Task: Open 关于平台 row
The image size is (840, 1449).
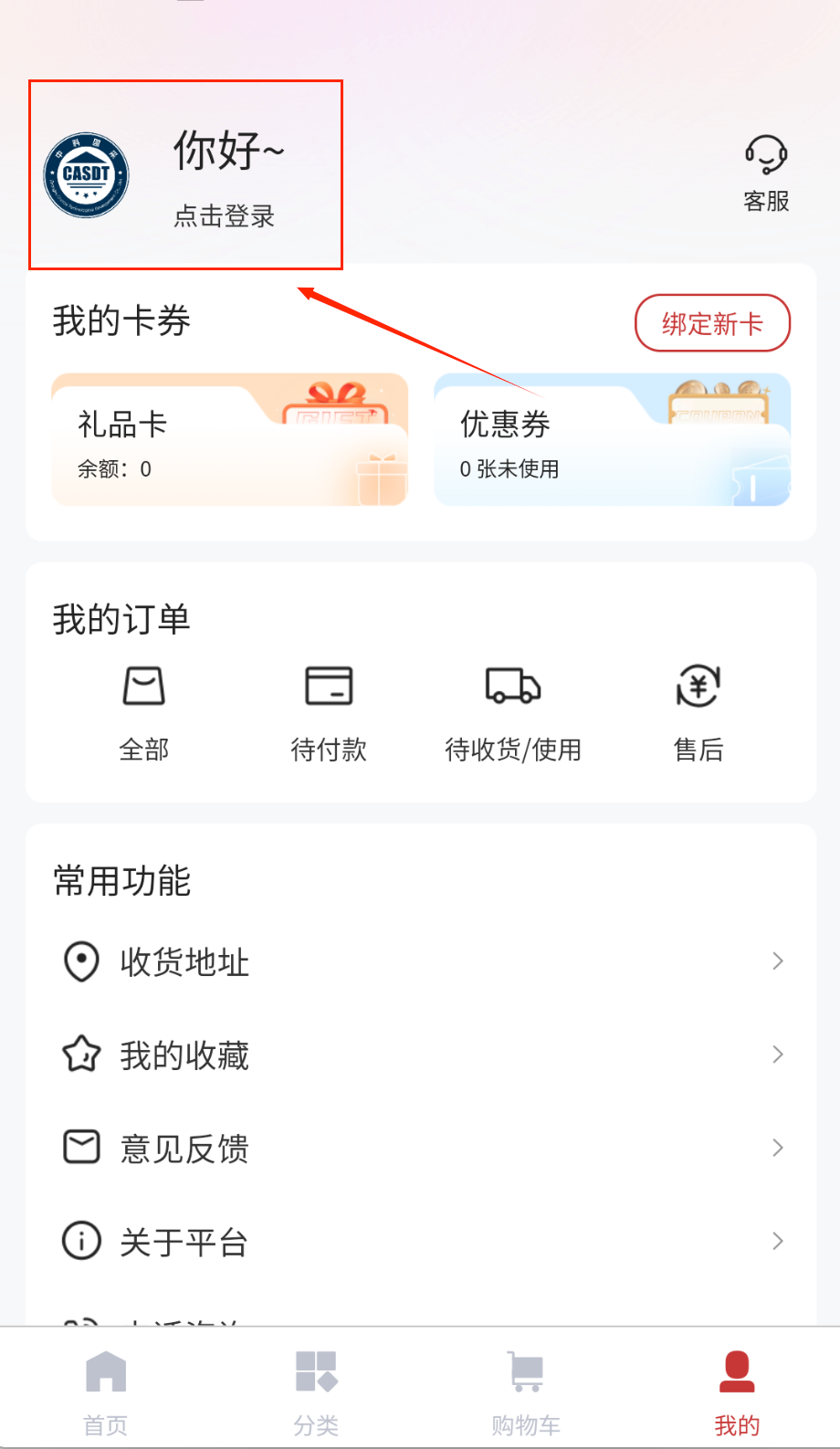Action: (x=420, y=1241)
